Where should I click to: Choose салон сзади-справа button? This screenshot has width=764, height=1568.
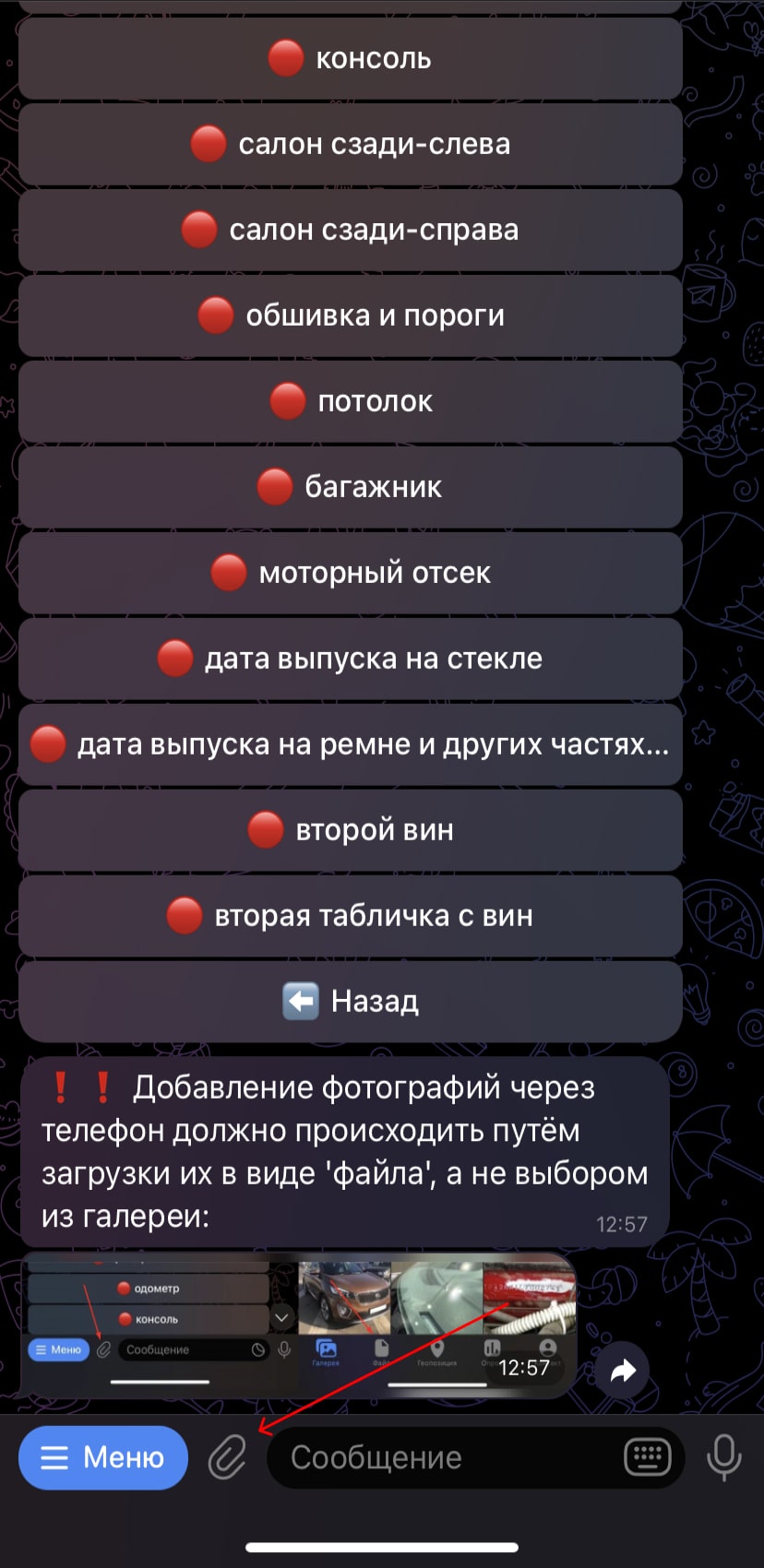(x=350, y=230)
